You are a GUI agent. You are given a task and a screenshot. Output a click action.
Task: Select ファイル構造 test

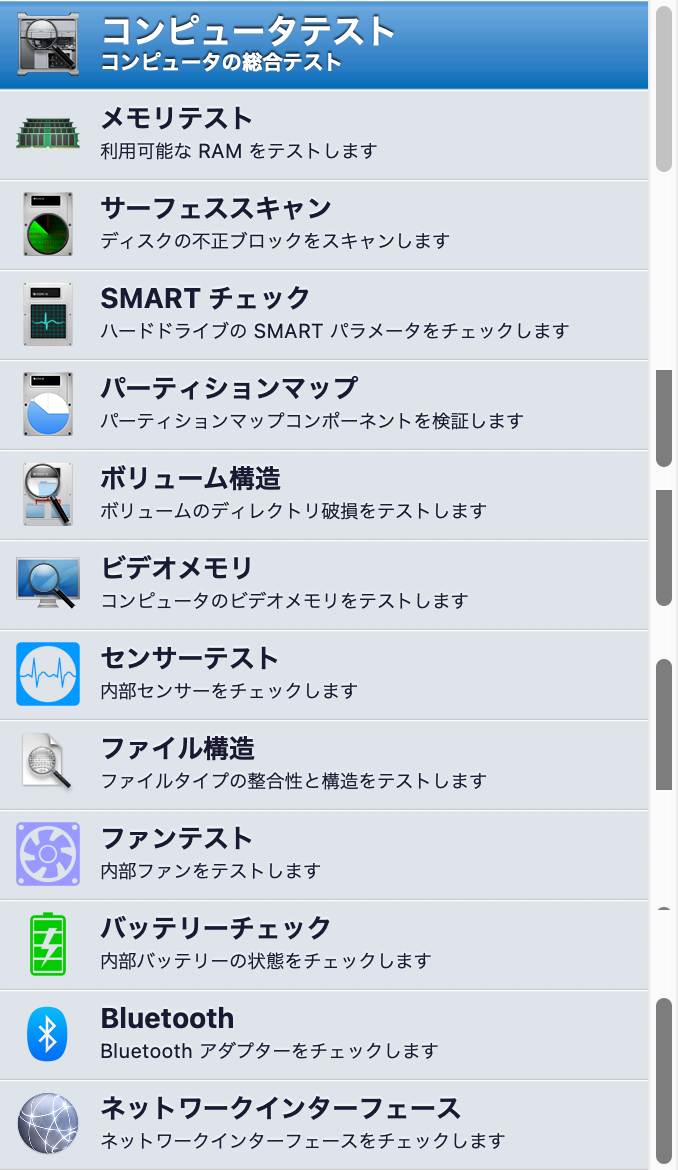click(x=324, y=766)
